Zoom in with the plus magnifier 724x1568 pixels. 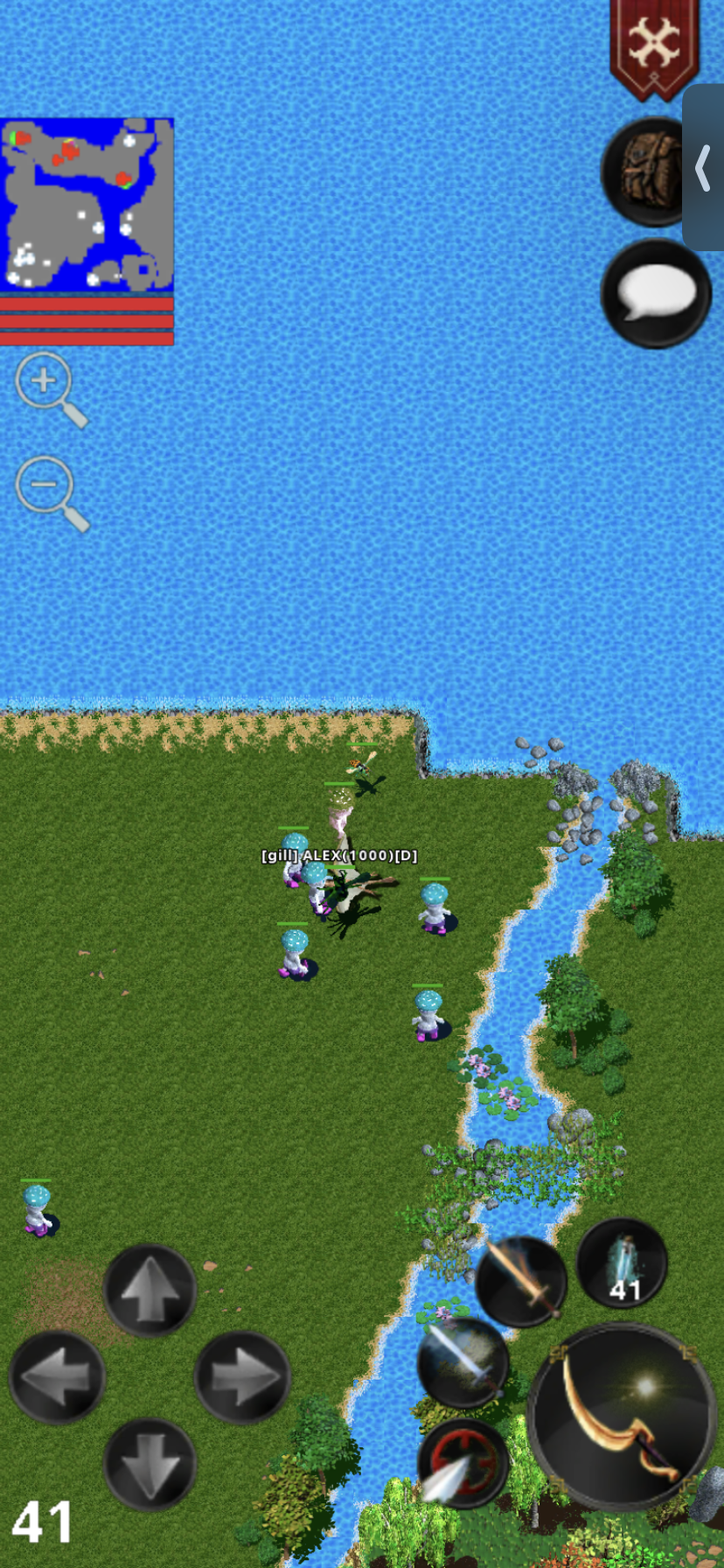[x=50, y=388]
